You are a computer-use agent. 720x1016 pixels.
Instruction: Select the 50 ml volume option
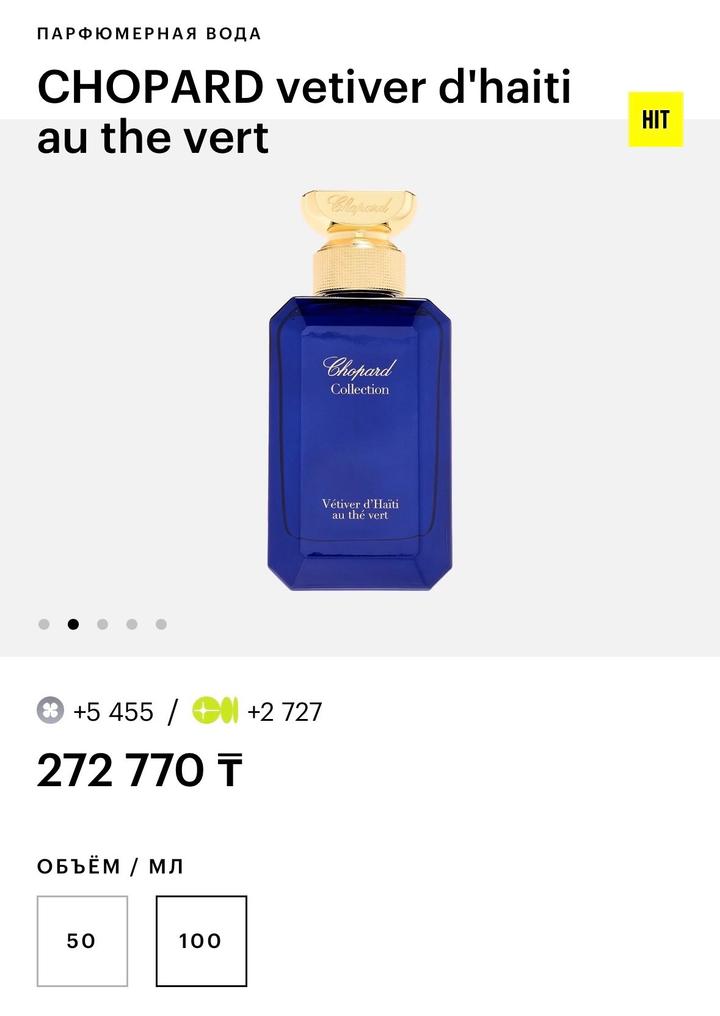click(82, 940)
